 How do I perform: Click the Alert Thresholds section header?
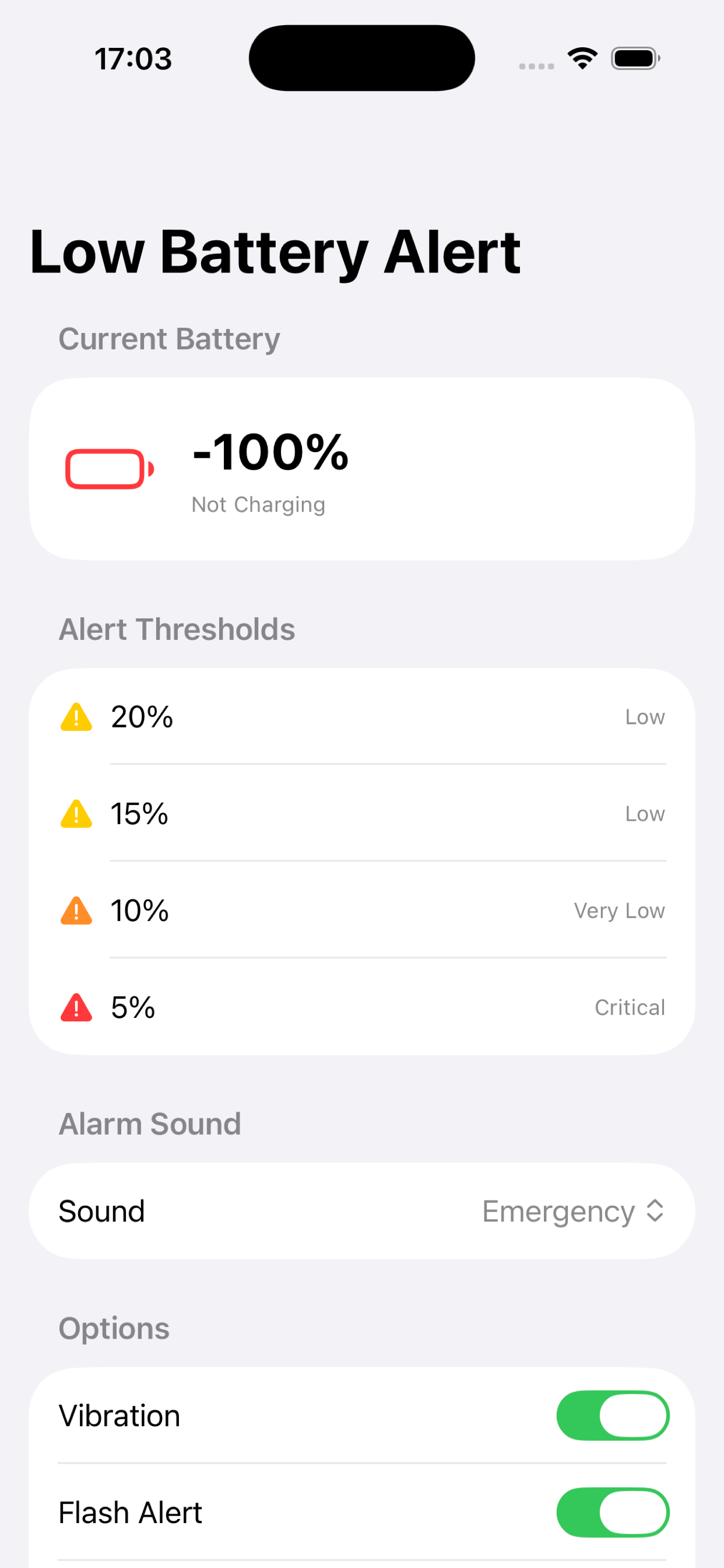(177, 629)
